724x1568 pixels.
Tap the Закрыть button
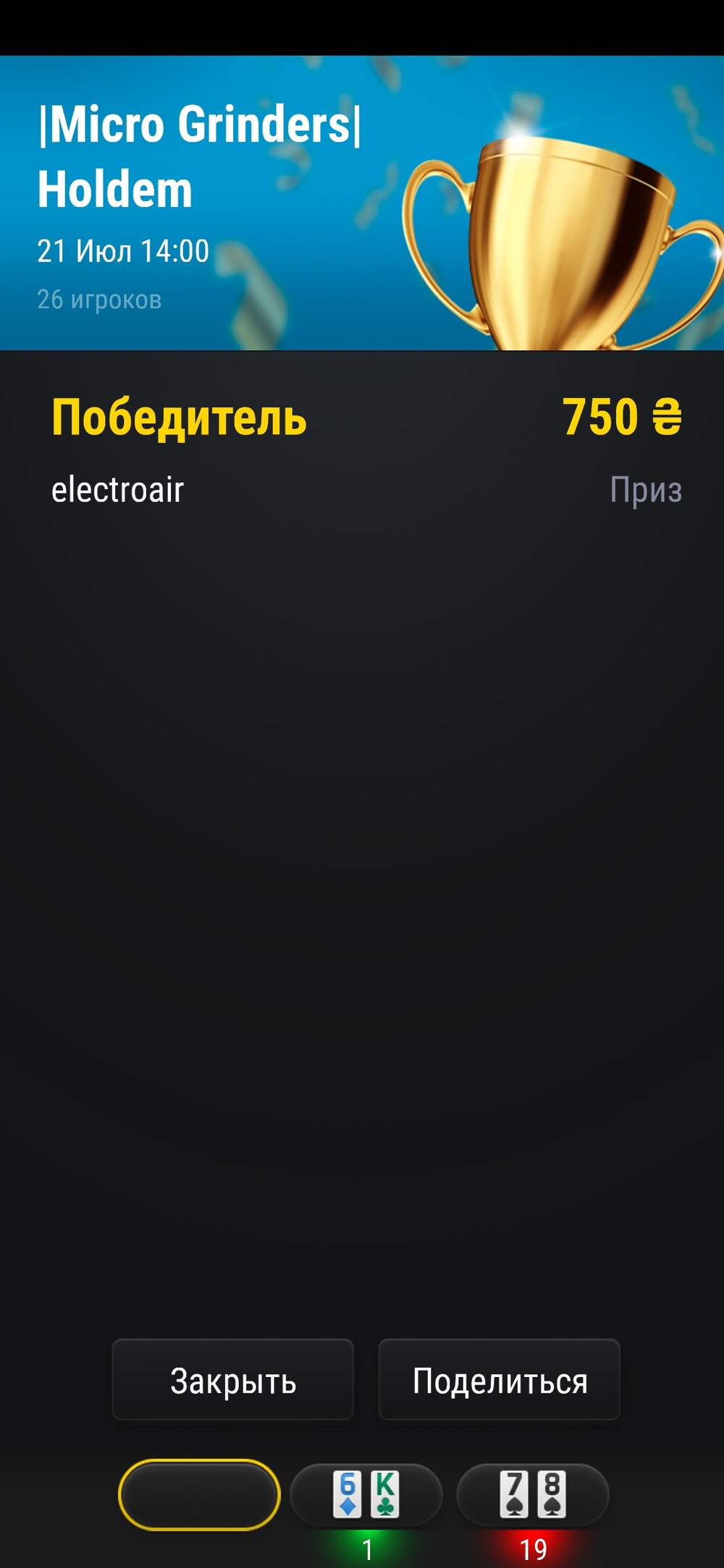coord(232,1379)
